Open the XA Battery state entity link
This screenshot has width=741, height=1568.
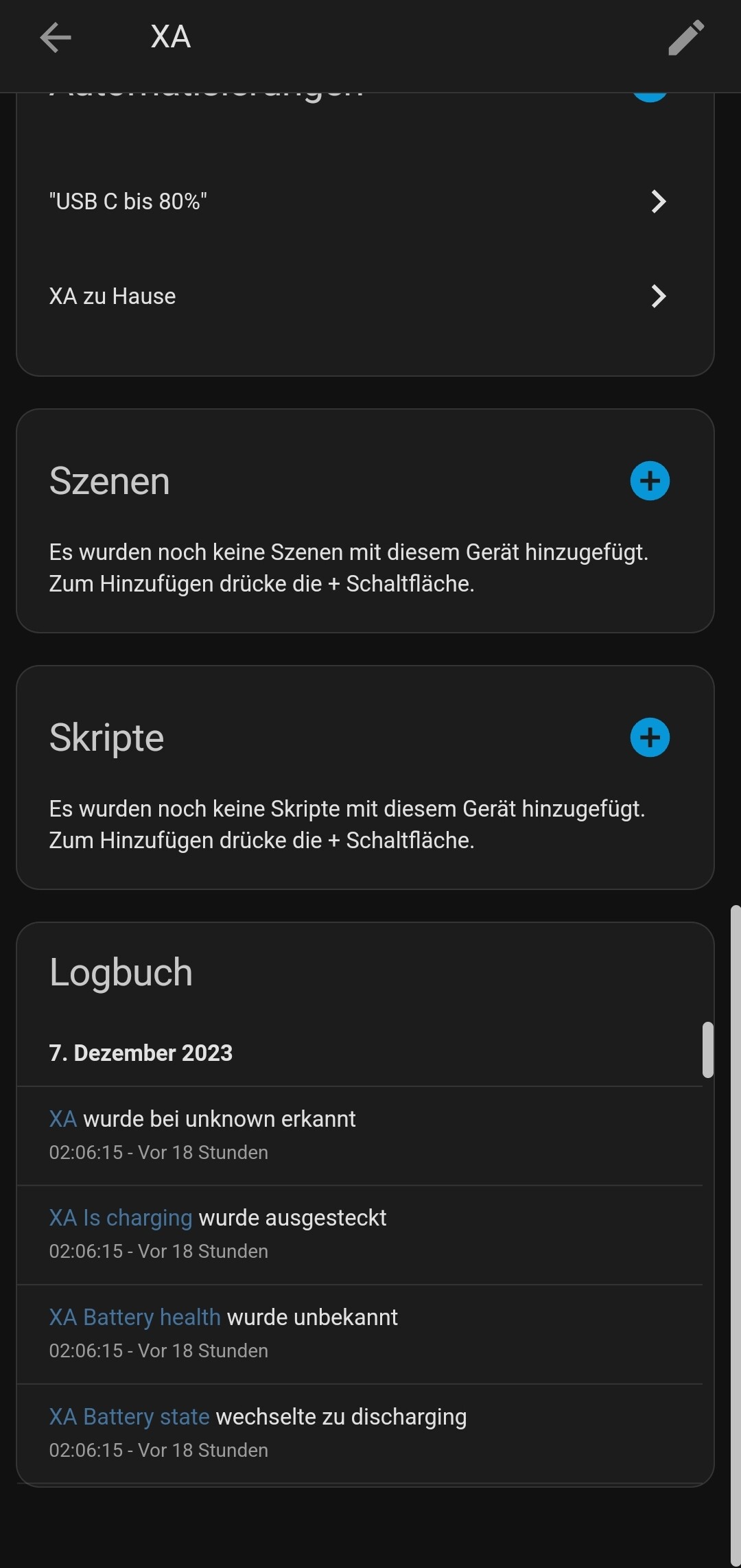click(129, 1417)
